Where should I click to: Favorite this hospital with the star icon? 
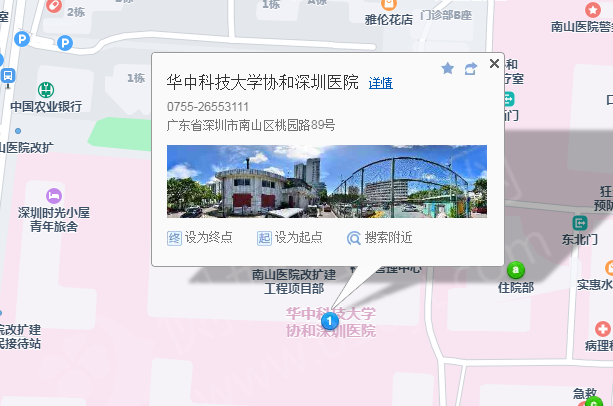tap(447, 68)
